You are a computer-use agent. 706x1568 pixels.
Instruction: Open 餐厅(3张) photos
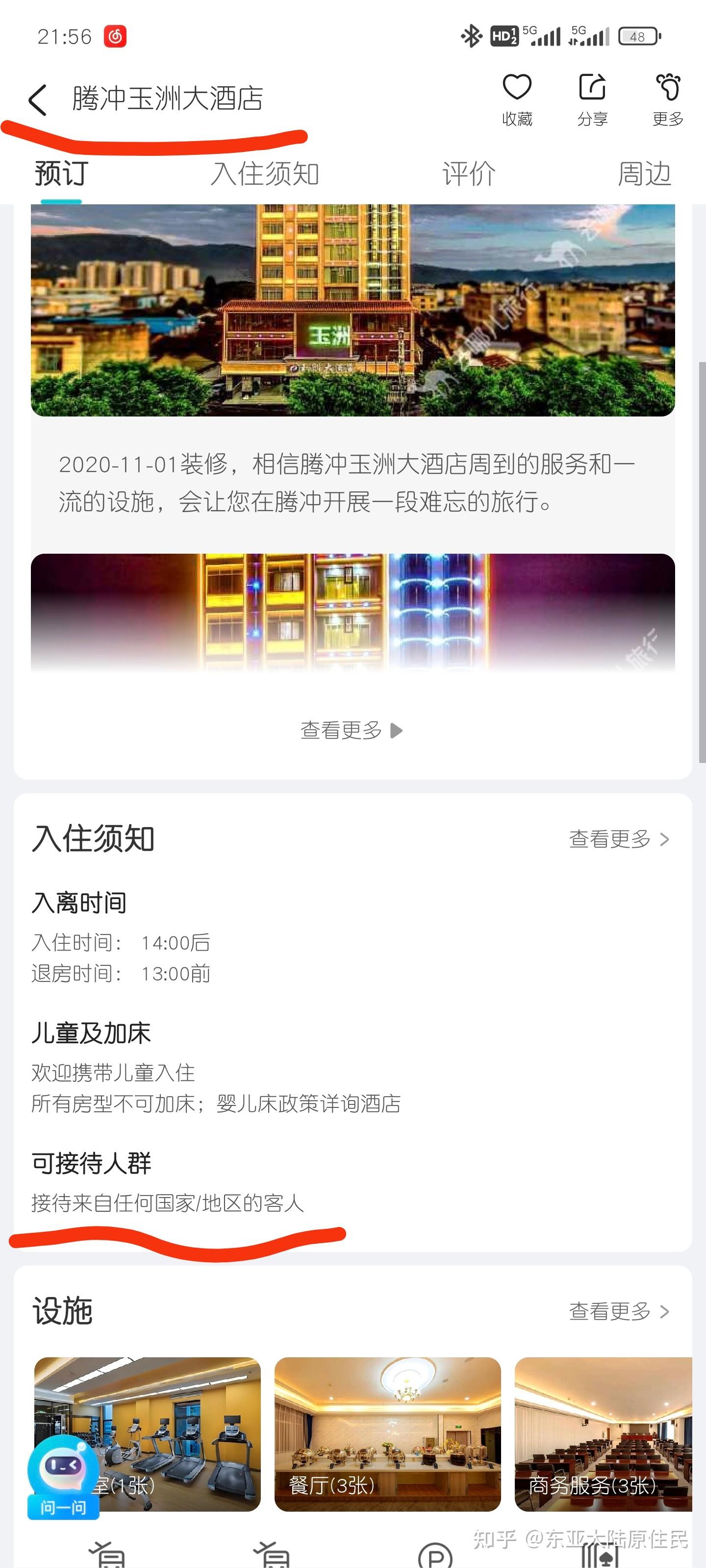pos(387,1433)
